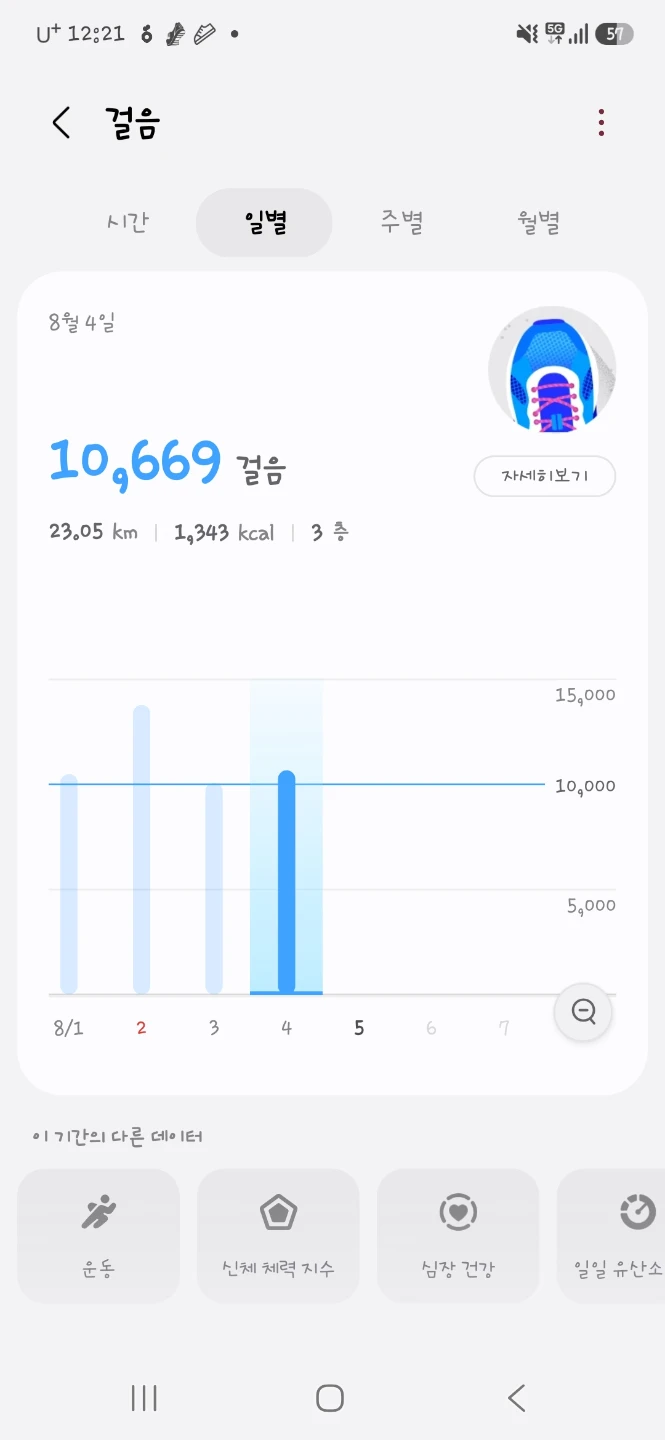Screen dimensions: 665x1440
Task: Go back from the 걸음 screen
Action: tap(61, 123)
